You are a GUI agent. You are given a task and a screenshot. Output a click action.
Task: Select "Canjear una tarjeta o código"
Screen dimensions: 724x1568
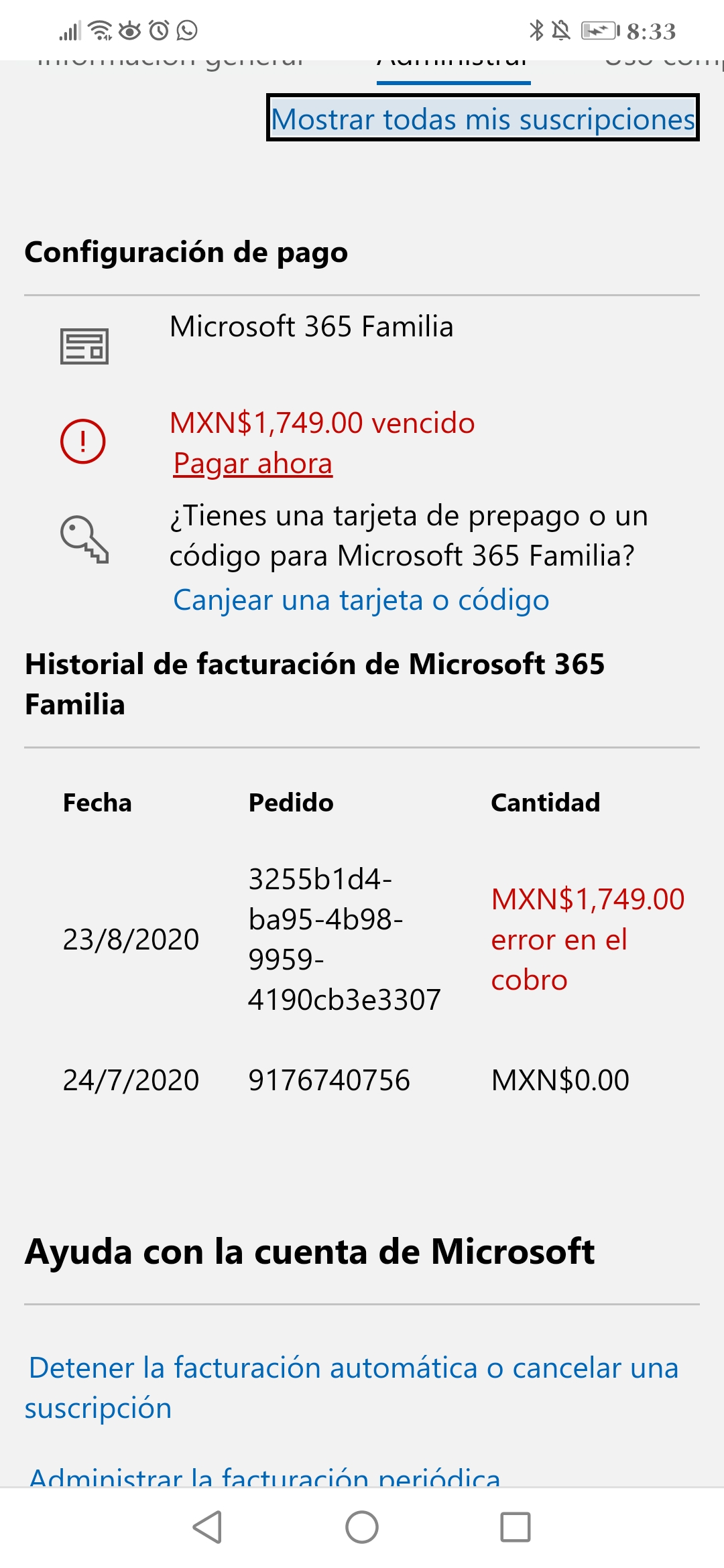[x=361, y=600]
